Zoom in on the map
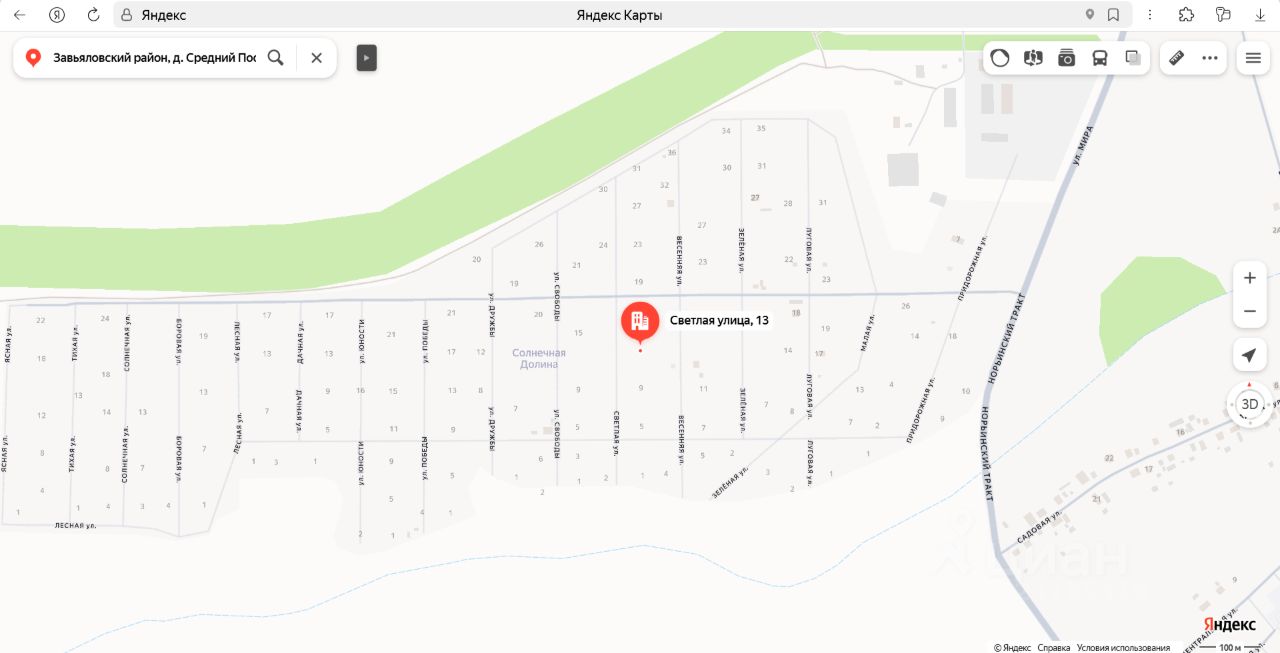The height and width of the screenshot is (653, 1280). click(x=1249, y=278)
